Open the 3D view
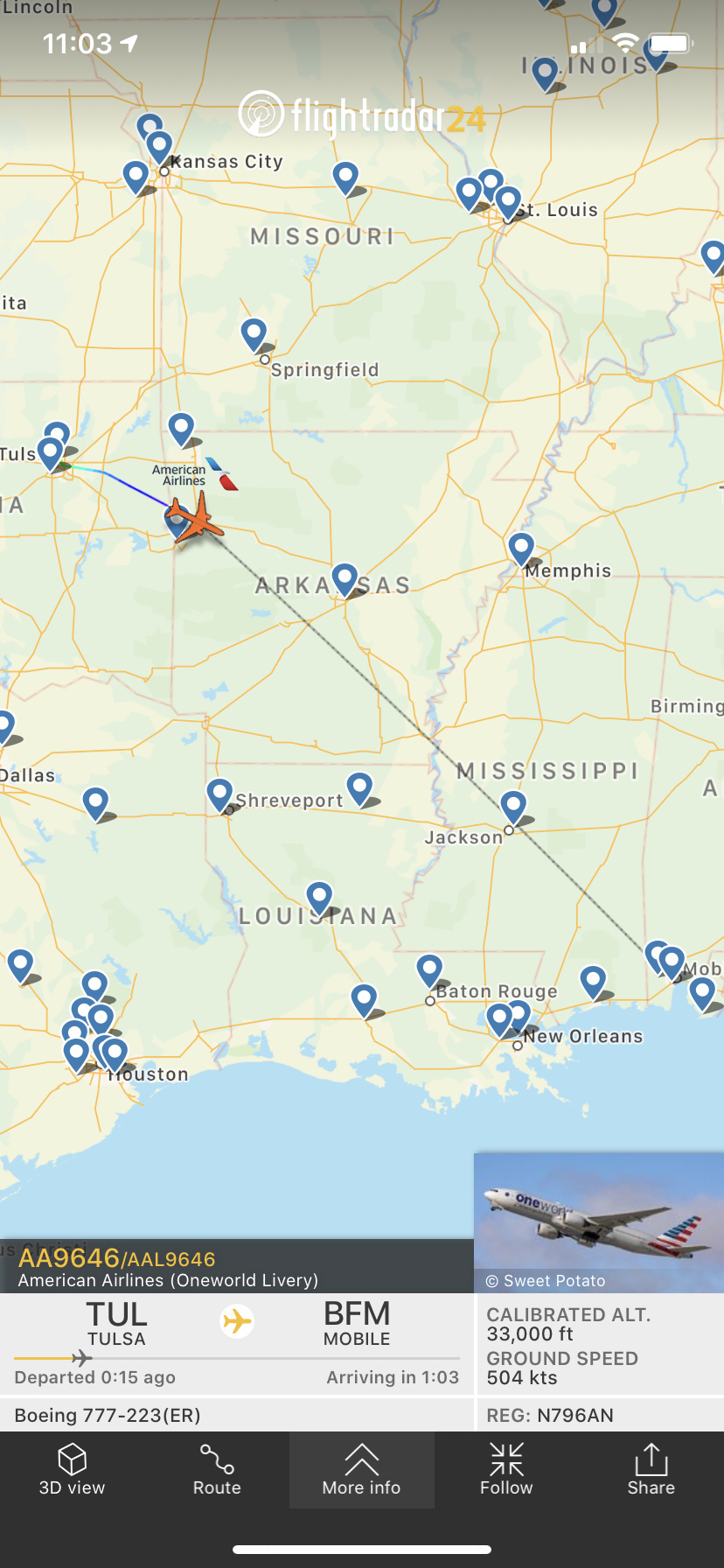724x1568 pixels. 72,1470
